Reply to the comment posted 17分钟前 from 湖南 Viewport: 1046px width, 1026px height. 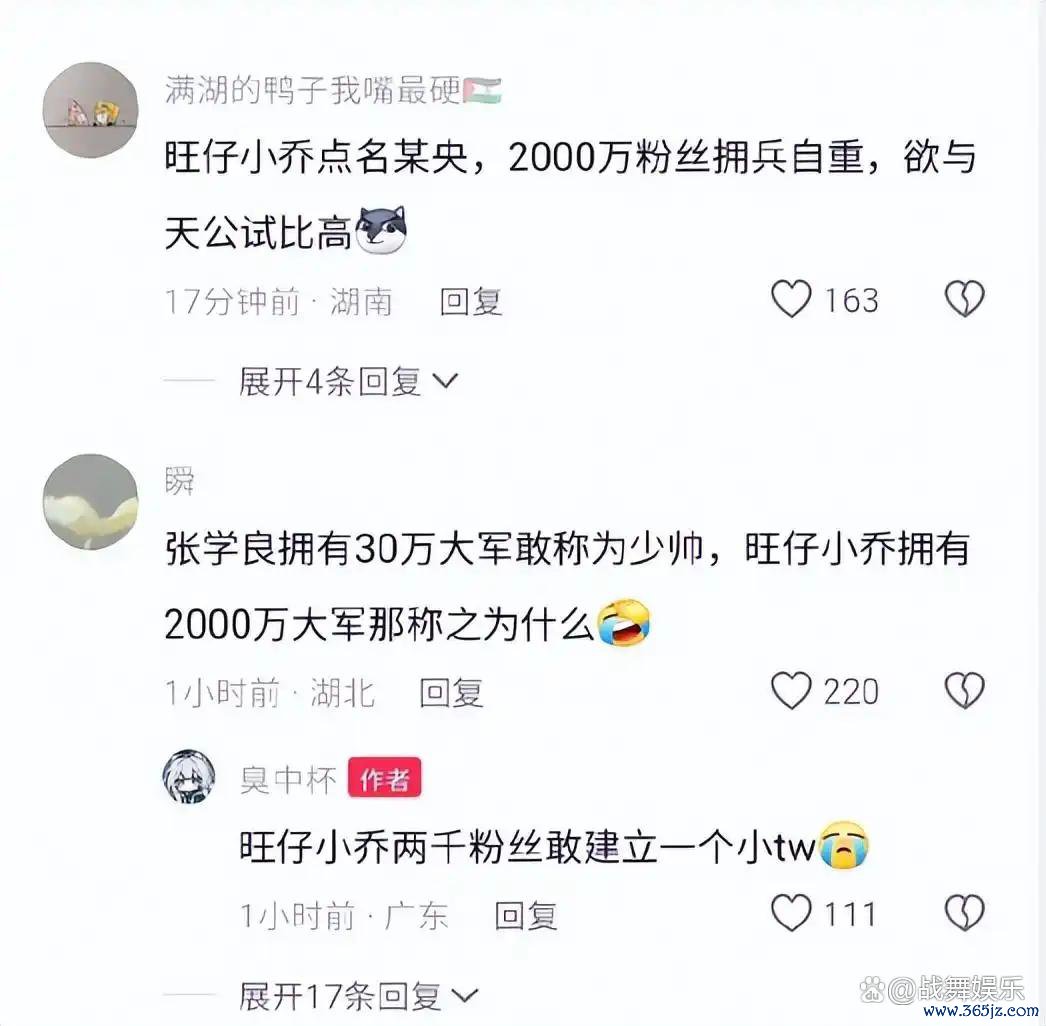tap(470, 301)
